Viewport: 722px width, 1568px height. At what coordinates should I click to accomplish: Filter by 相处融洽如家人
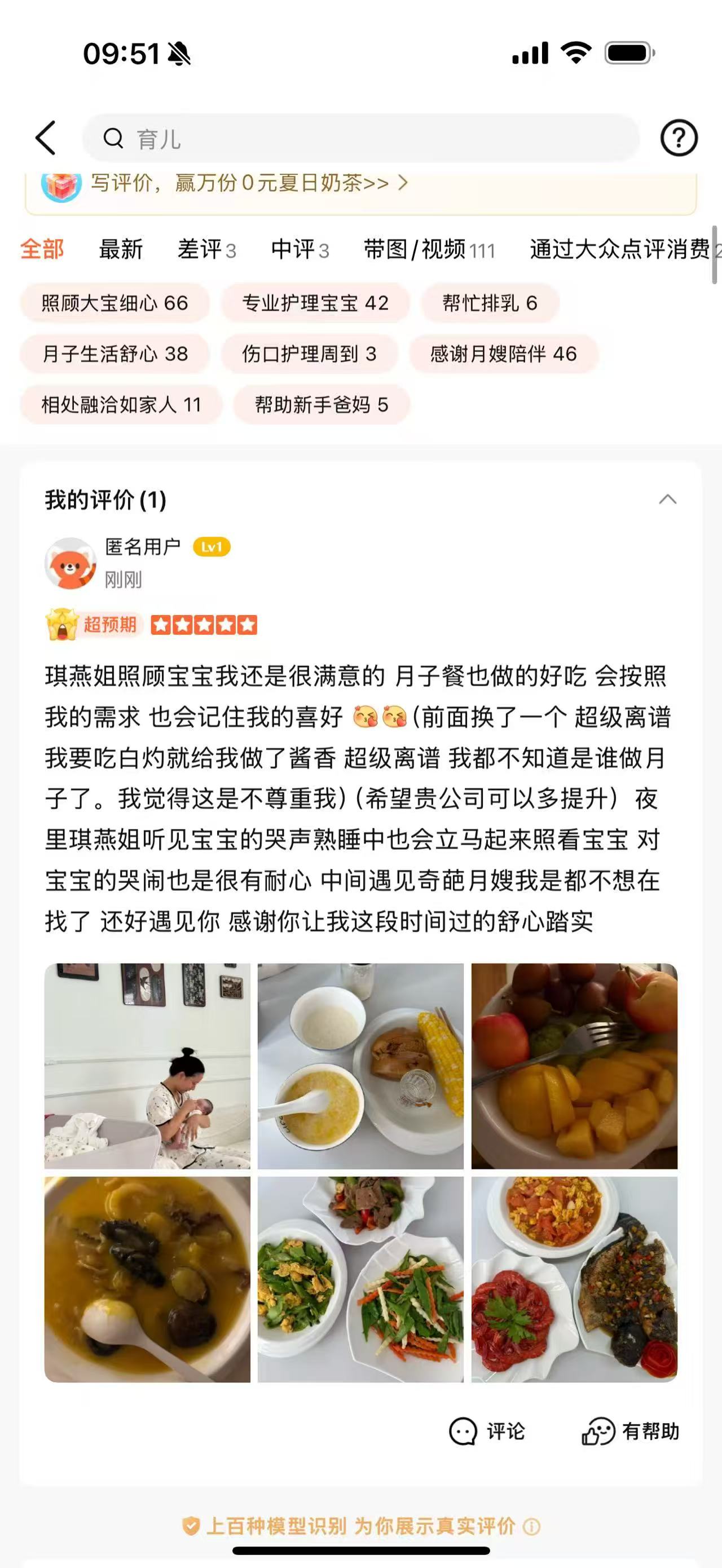click(x=121, y=405)
